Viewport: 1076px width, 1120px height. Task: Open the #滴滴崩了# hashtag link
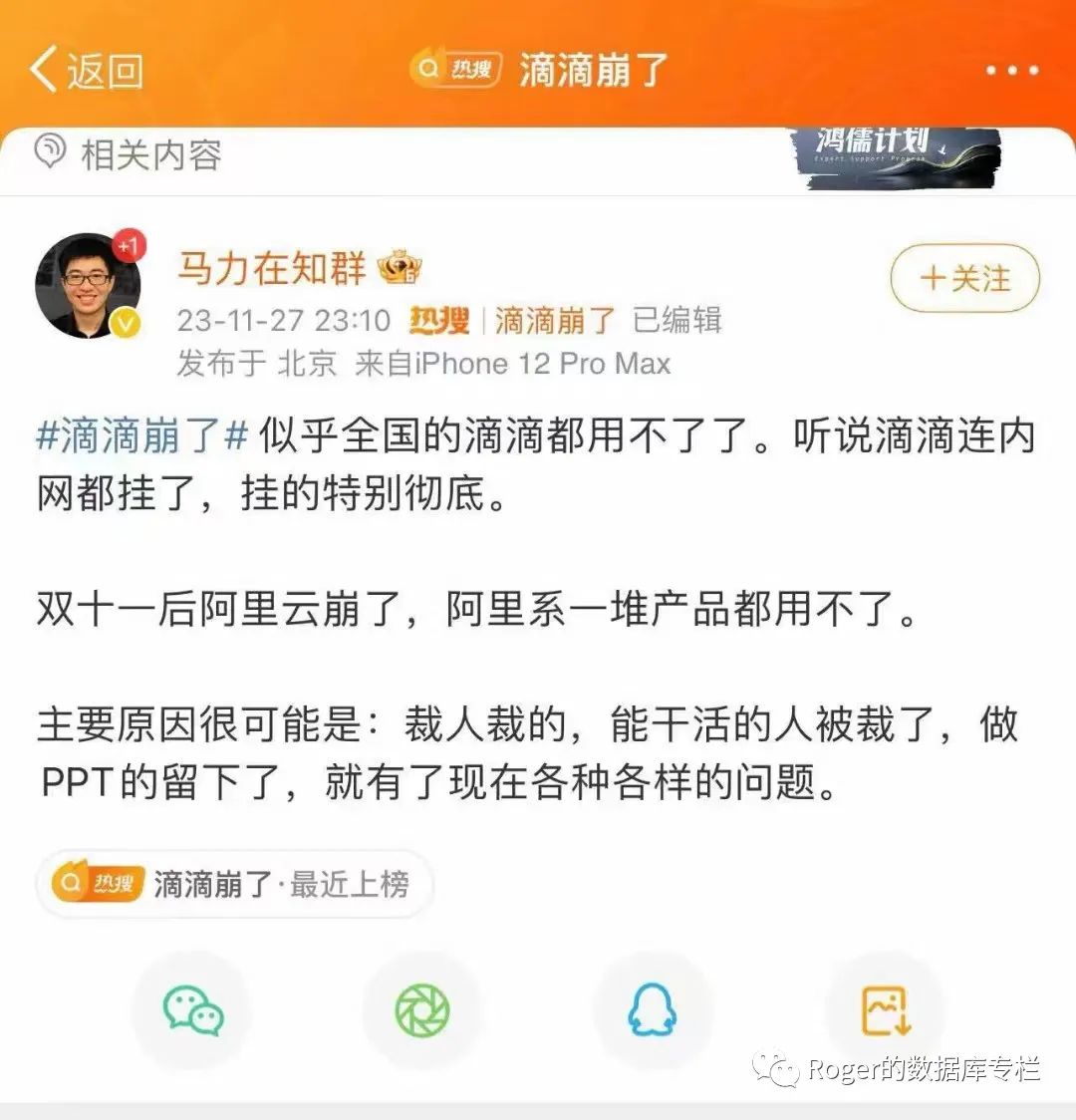141,436
